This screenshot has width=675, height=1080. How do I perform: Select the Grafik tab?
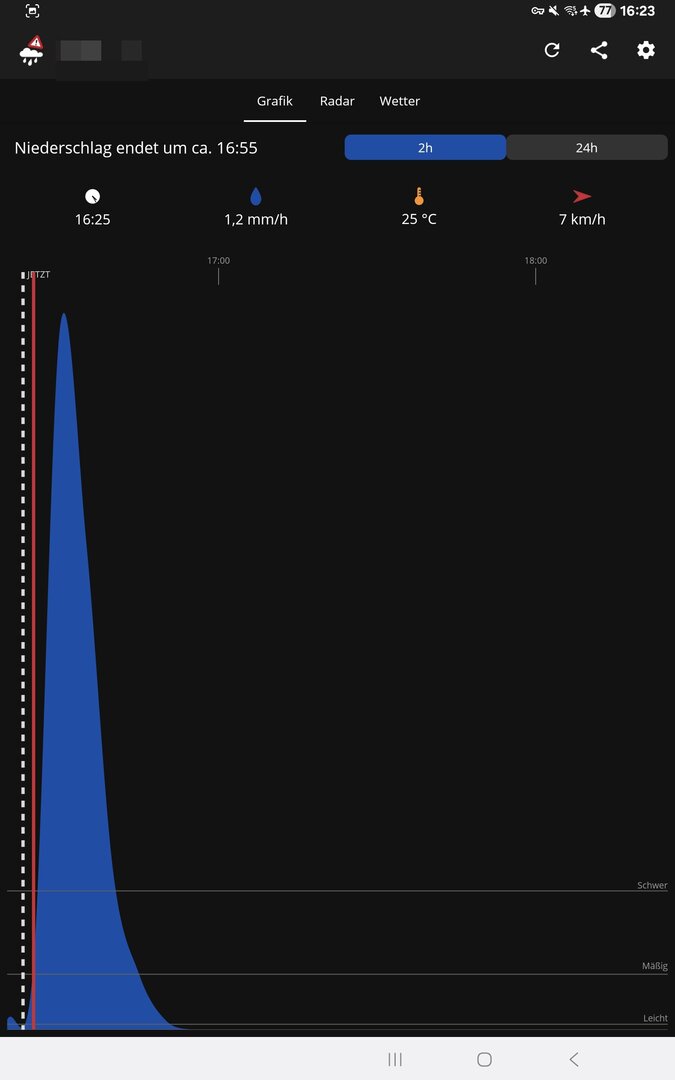[275, 101]
